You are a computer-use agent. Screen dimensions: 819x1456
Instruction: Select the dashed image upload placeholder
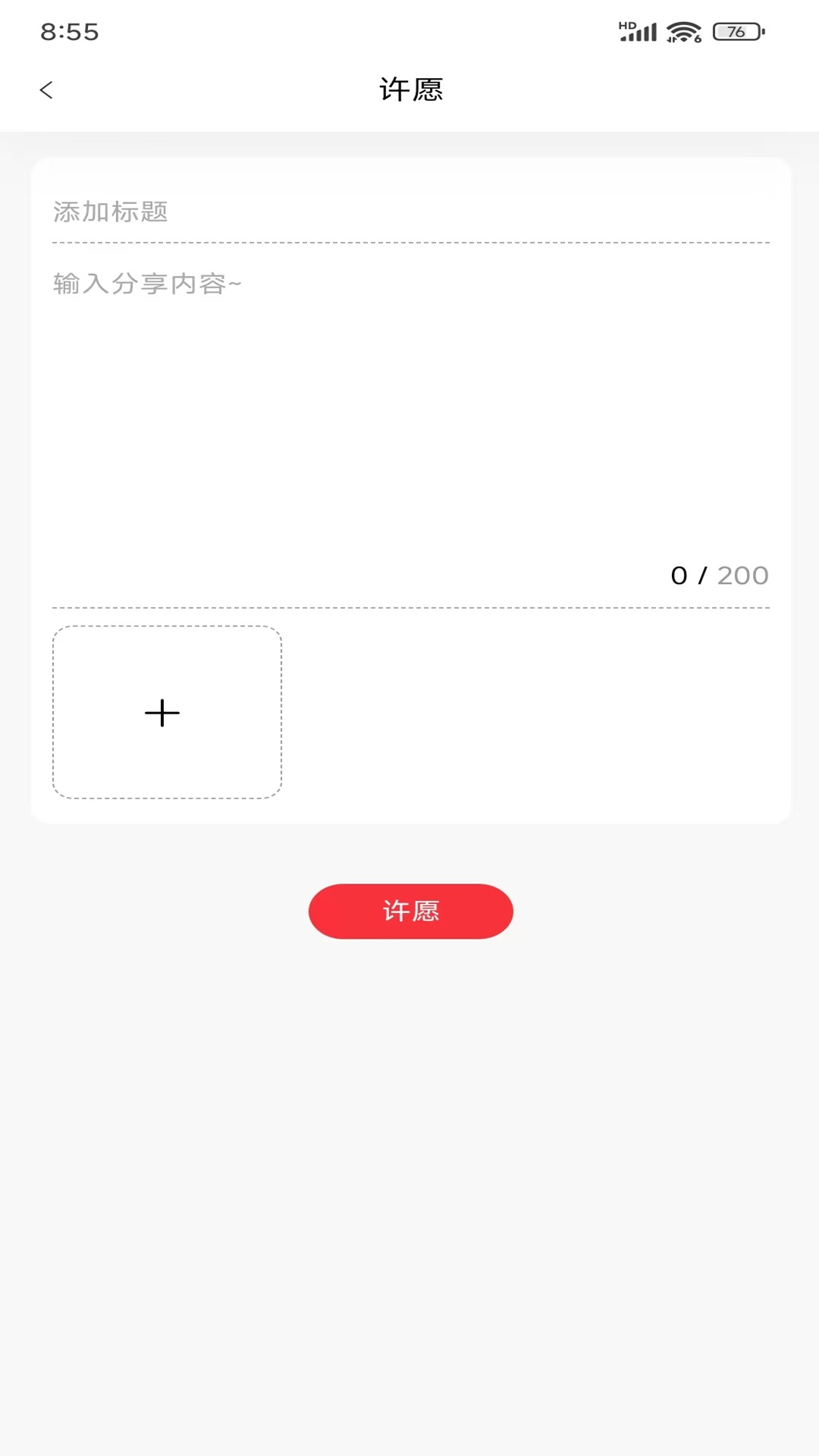tap(167, 713)
